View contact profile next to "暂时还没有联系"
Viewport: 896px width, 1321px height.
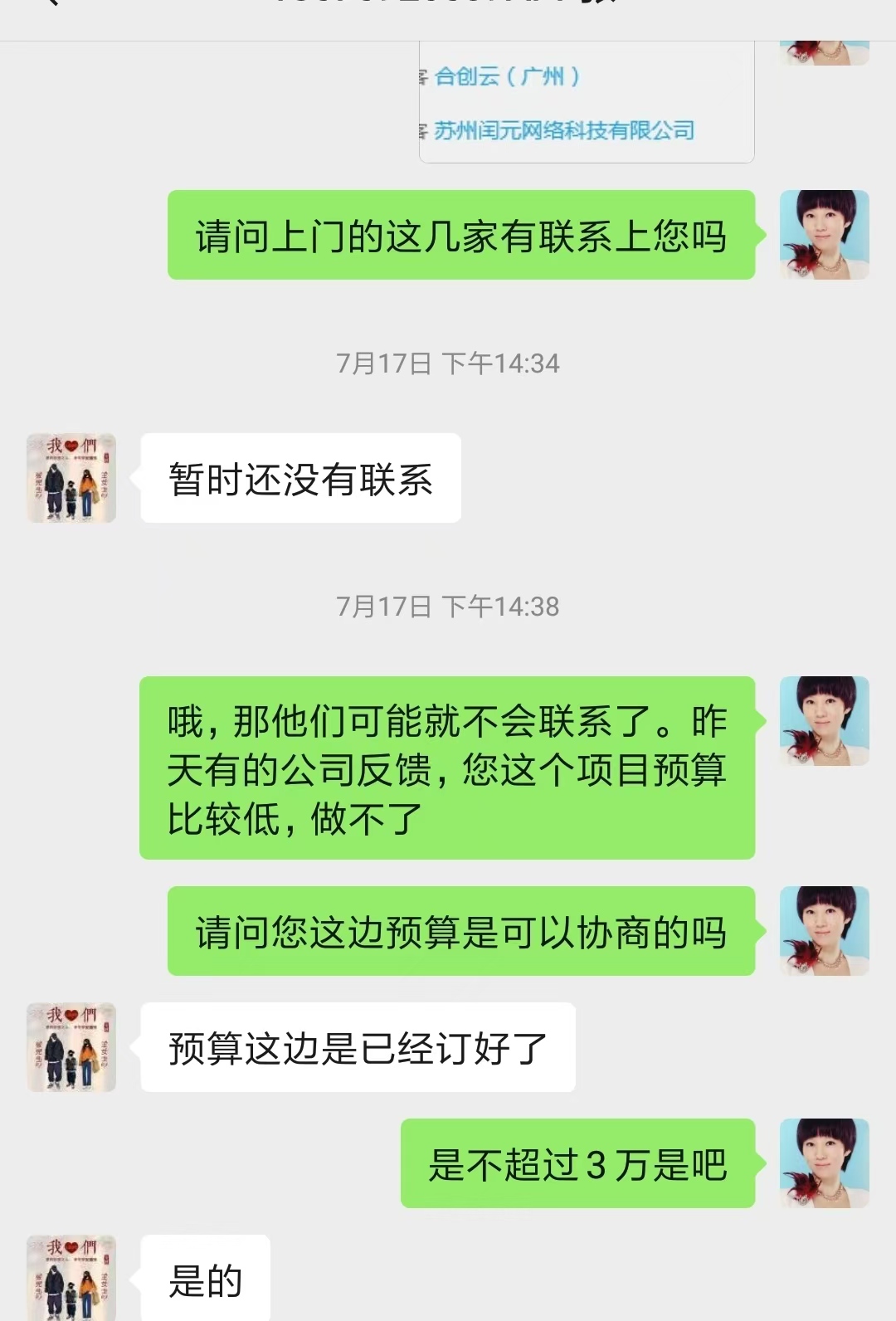71,478
